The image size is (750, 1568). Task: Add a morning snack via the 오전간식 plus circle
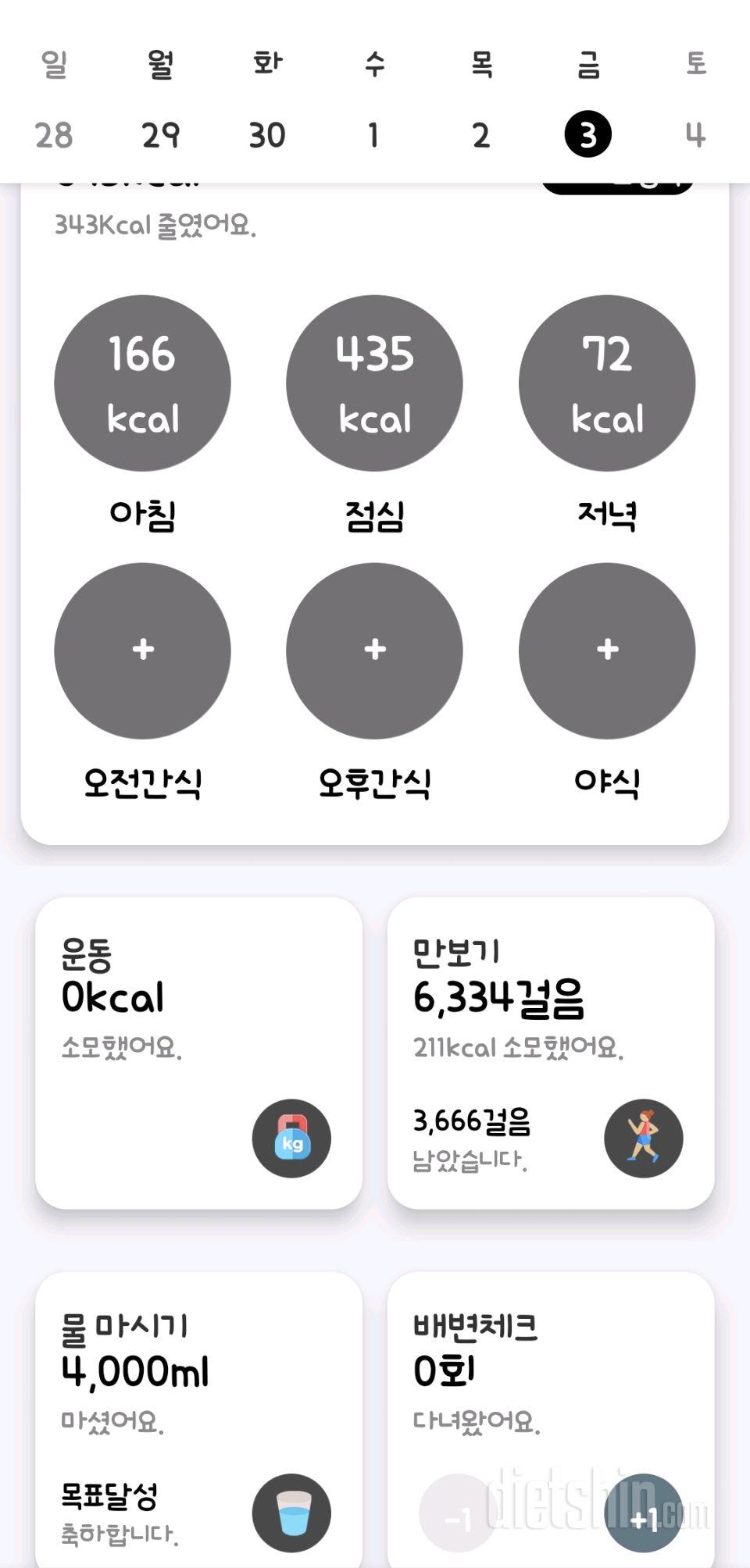pyautogui.click(x=142, y=650)
